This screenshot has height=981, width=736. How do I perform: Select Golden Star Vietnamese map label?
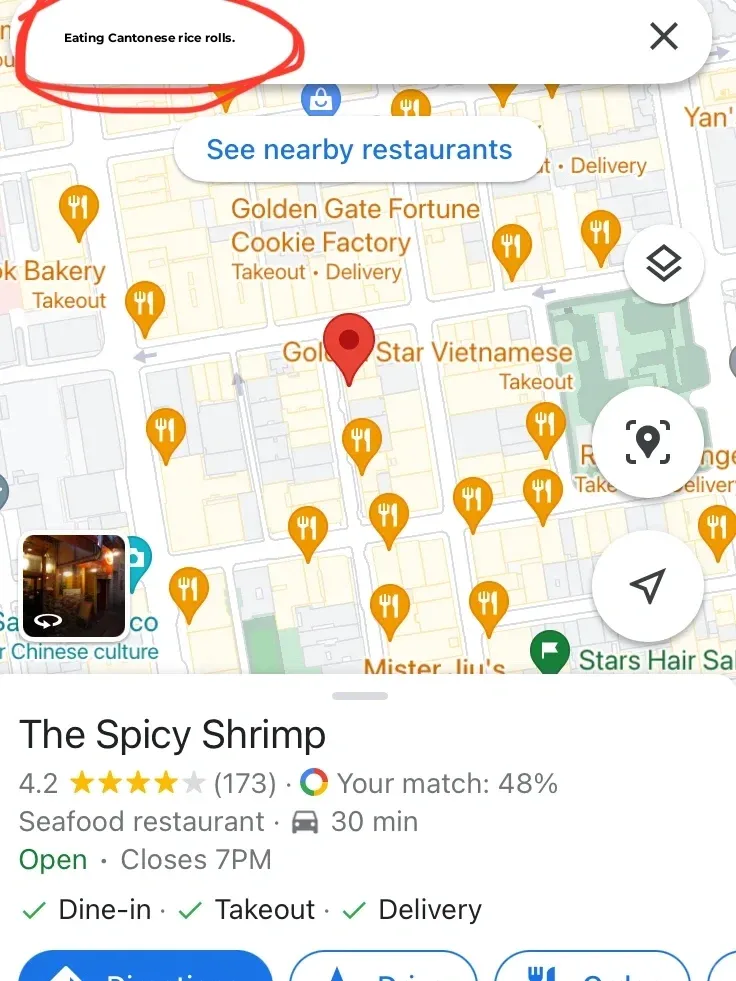(x=474, y=353)
